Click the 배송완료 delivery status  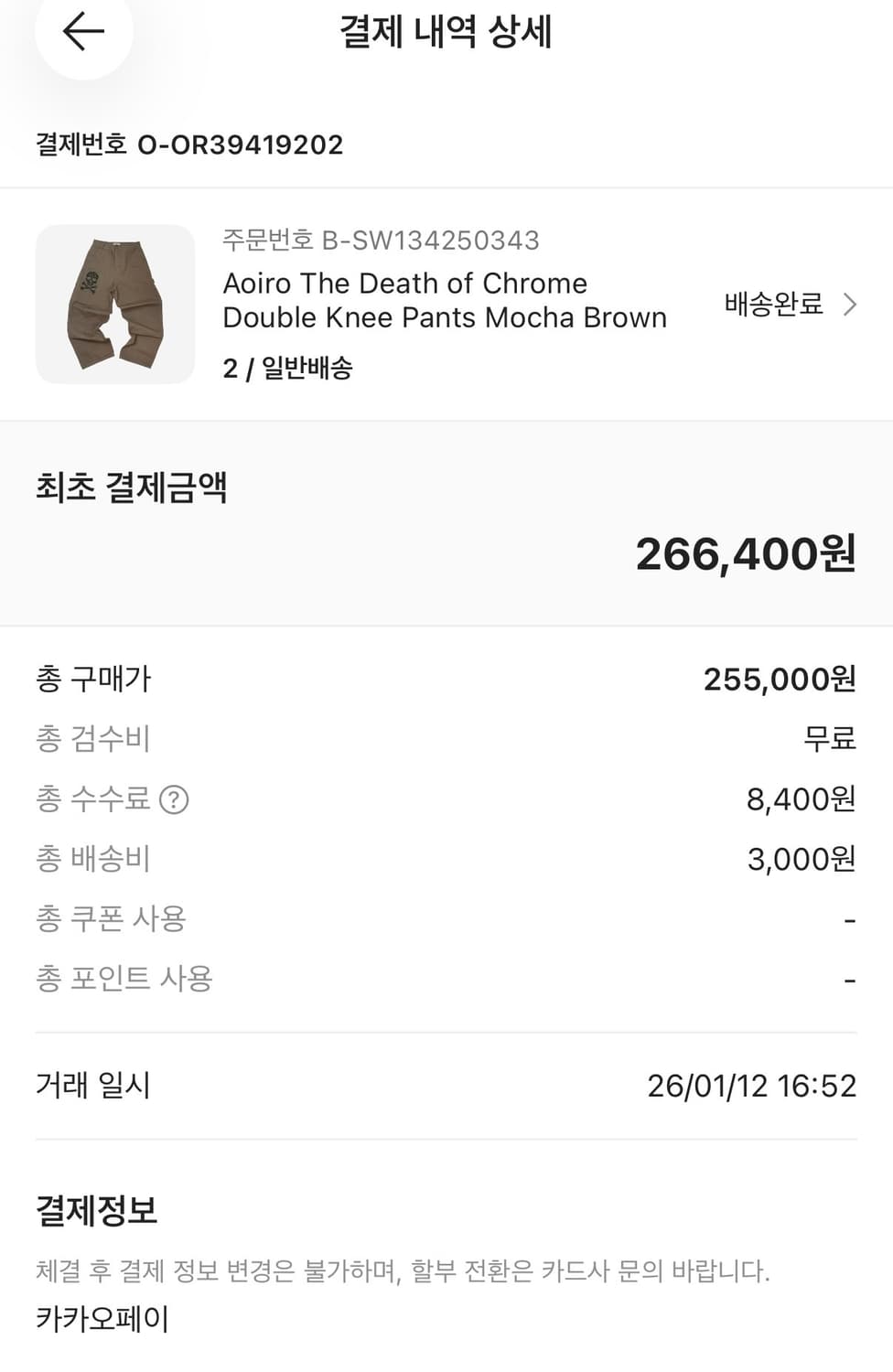773,304
